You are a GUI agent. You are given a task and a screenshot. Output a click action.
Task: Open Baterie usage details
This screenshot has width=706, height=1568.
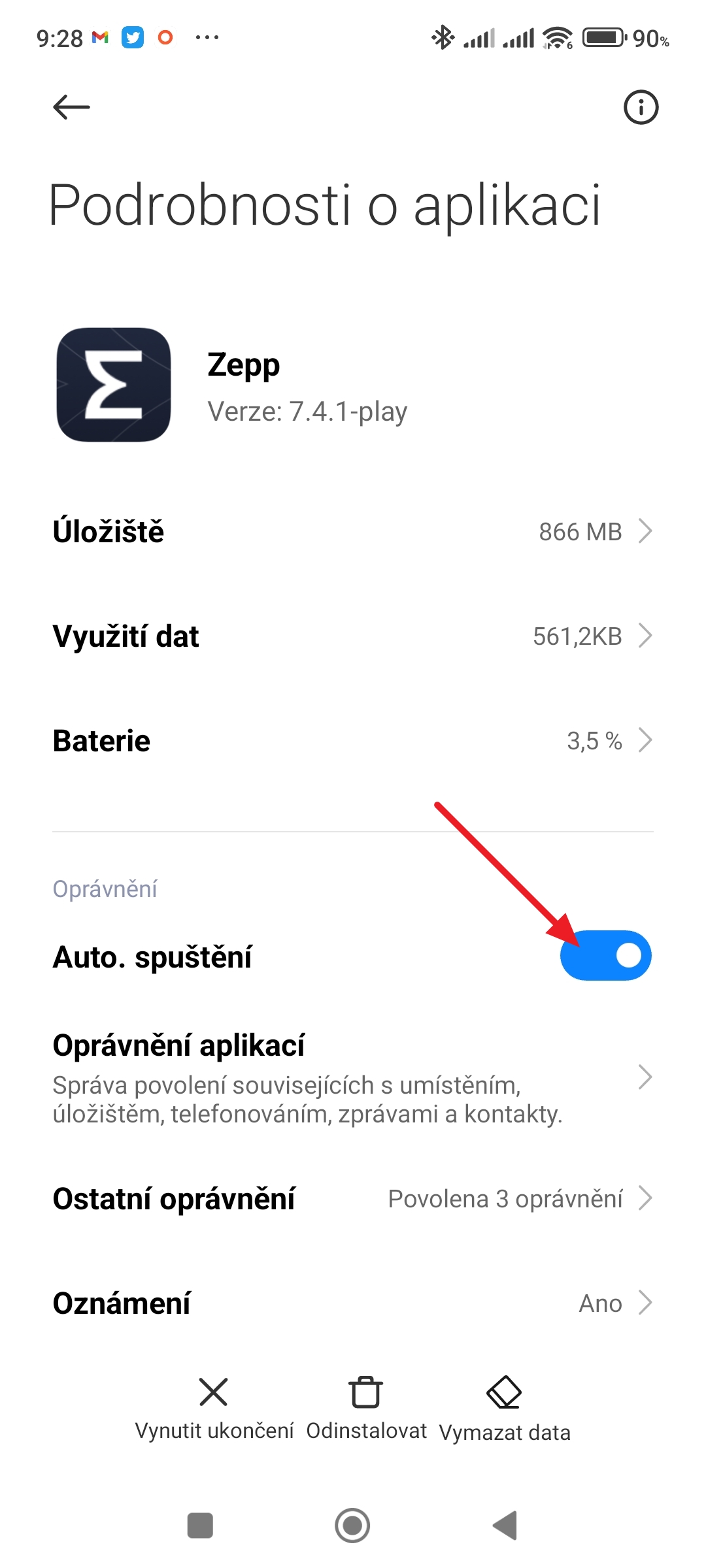point(353,740)
